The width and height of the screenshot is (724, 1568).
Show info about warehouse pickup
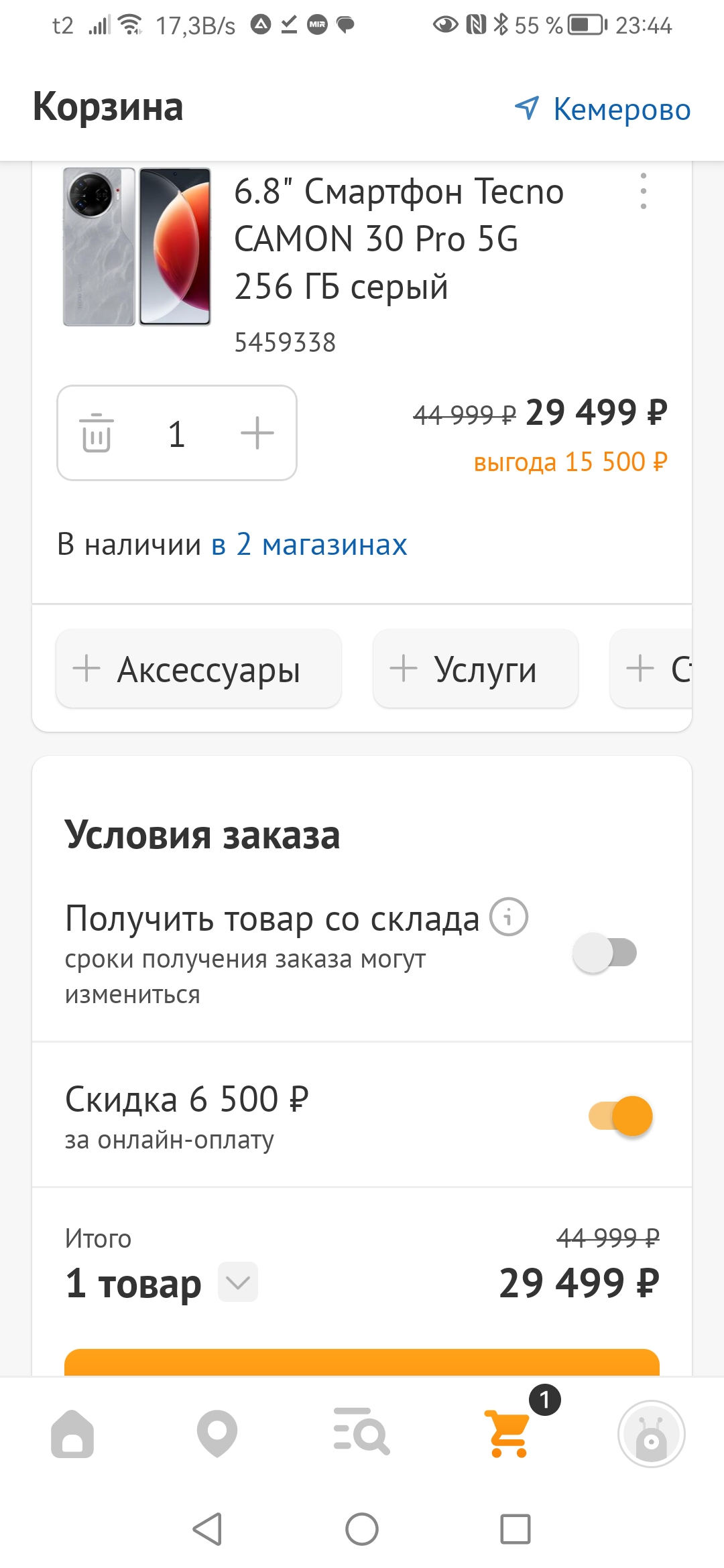(x=509, y=917)
